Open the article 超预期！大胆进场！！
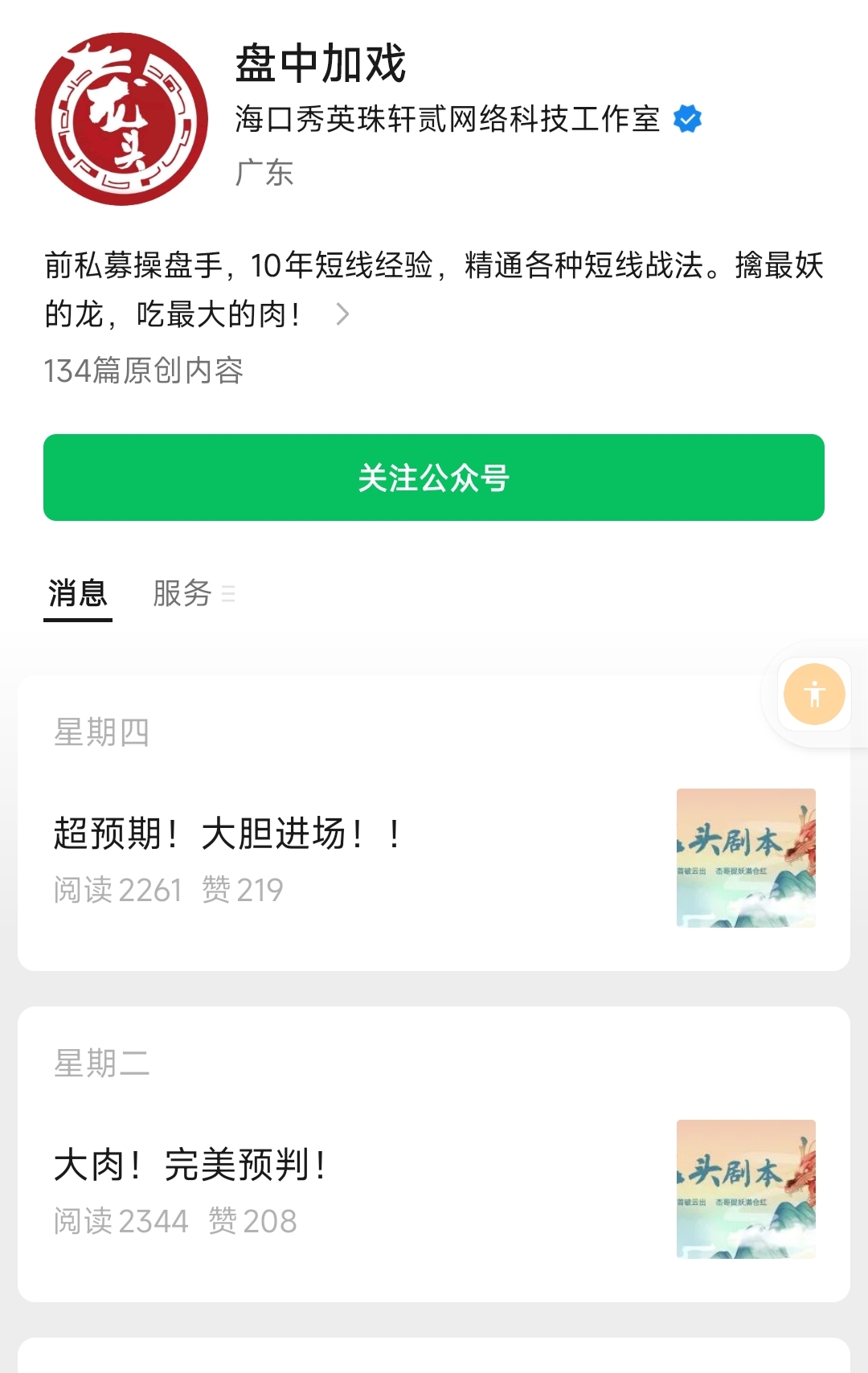The image size is (868, 1373). [227, 834]
